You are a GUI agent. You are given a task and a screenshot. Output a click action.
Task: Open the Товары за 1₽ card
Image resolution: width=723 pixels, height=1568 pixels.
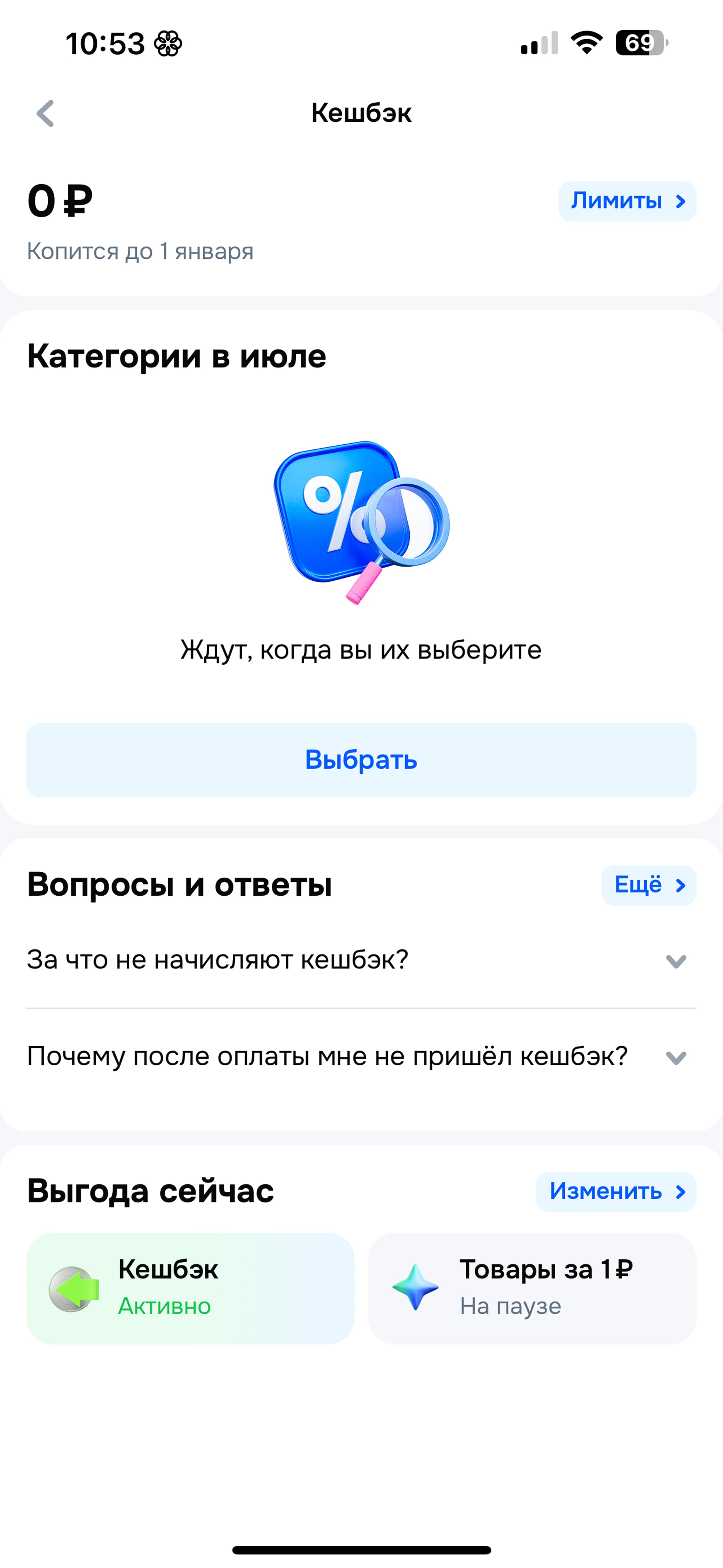(531, 1288)
